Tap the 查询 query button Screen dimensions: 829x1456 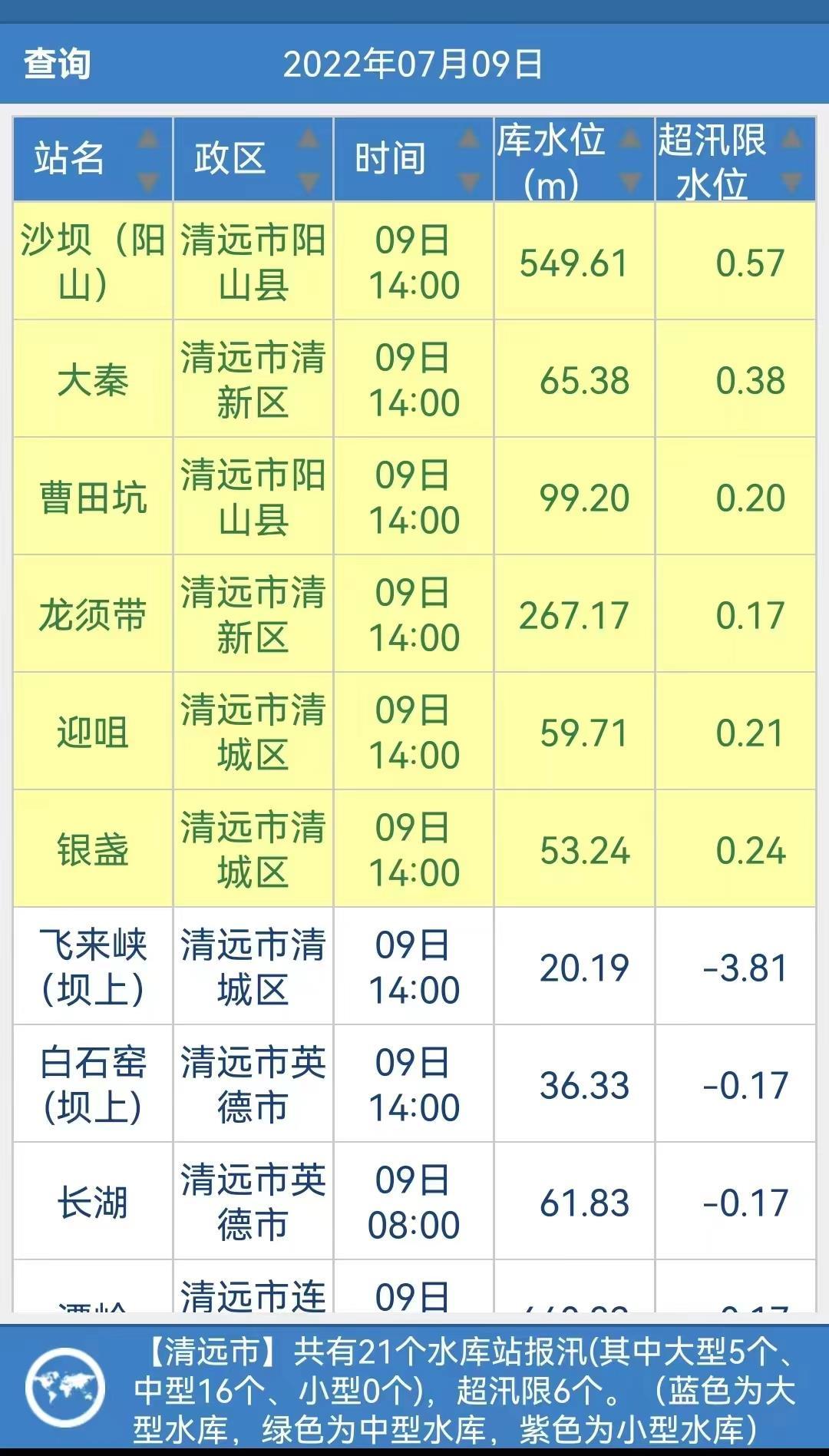(x=58, y=64)
